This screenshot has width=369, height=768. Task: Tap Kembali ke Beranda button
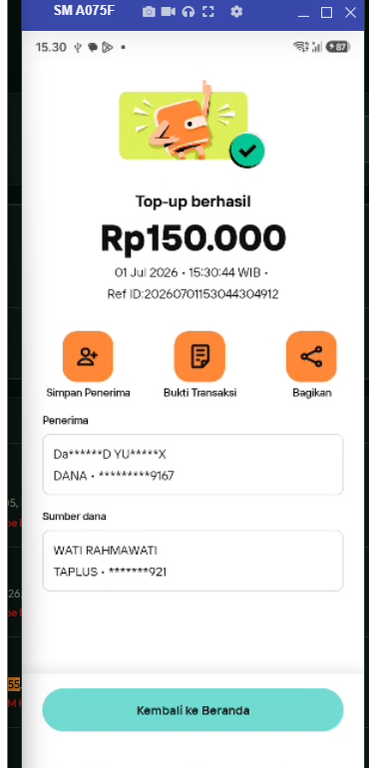193,710
